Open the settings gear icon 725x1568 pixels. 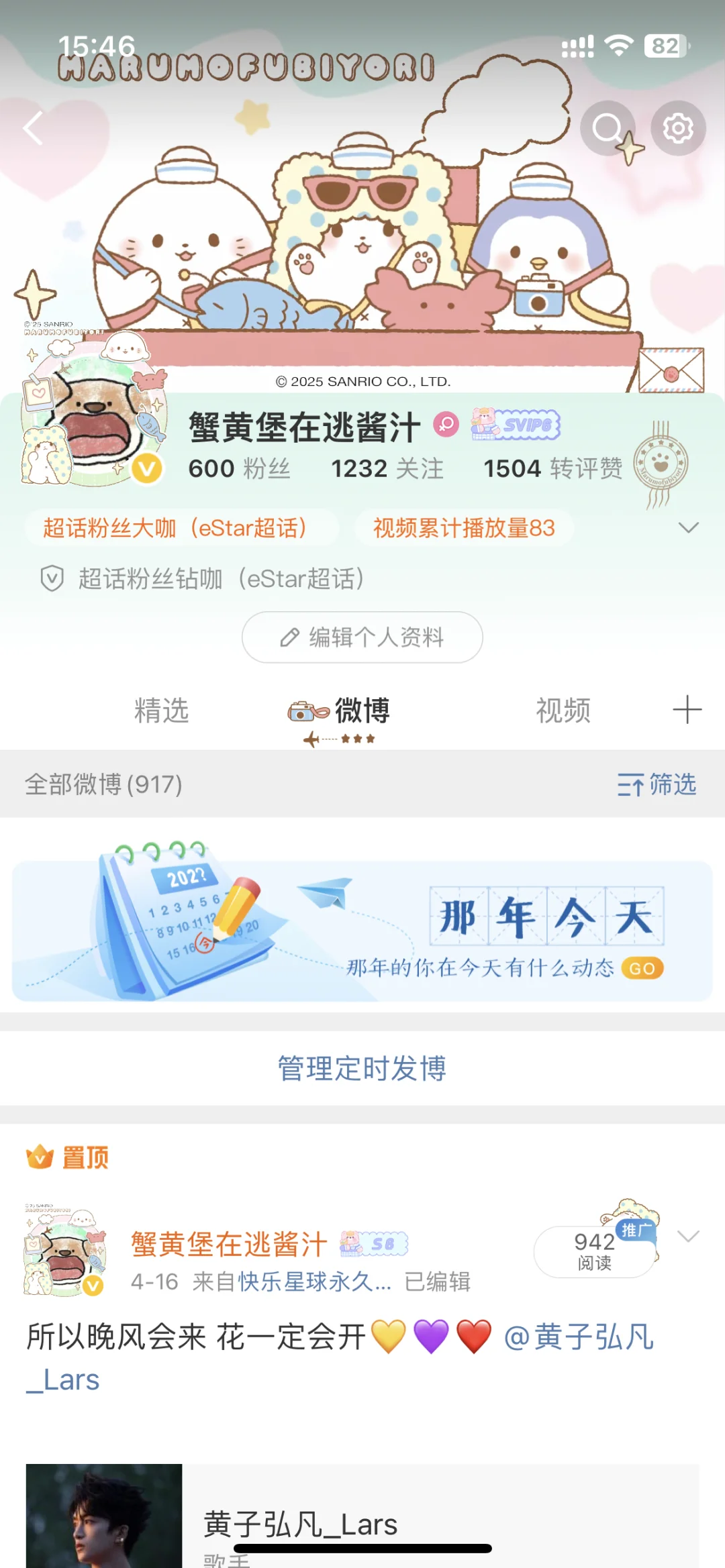678,128
